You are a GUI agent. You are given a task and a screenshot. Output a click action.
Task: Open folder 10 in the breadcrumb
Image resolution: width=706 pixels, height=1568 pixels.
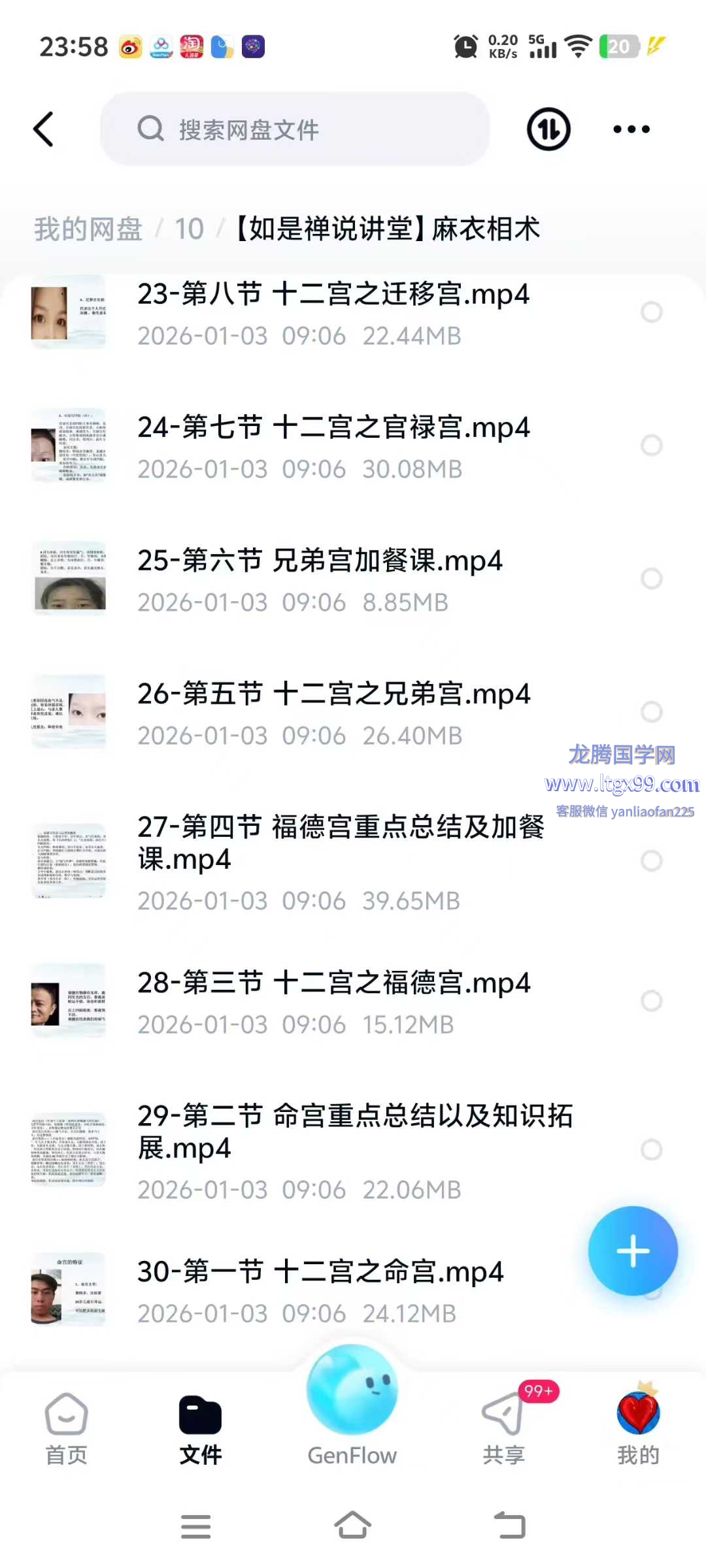coord(189,229)
